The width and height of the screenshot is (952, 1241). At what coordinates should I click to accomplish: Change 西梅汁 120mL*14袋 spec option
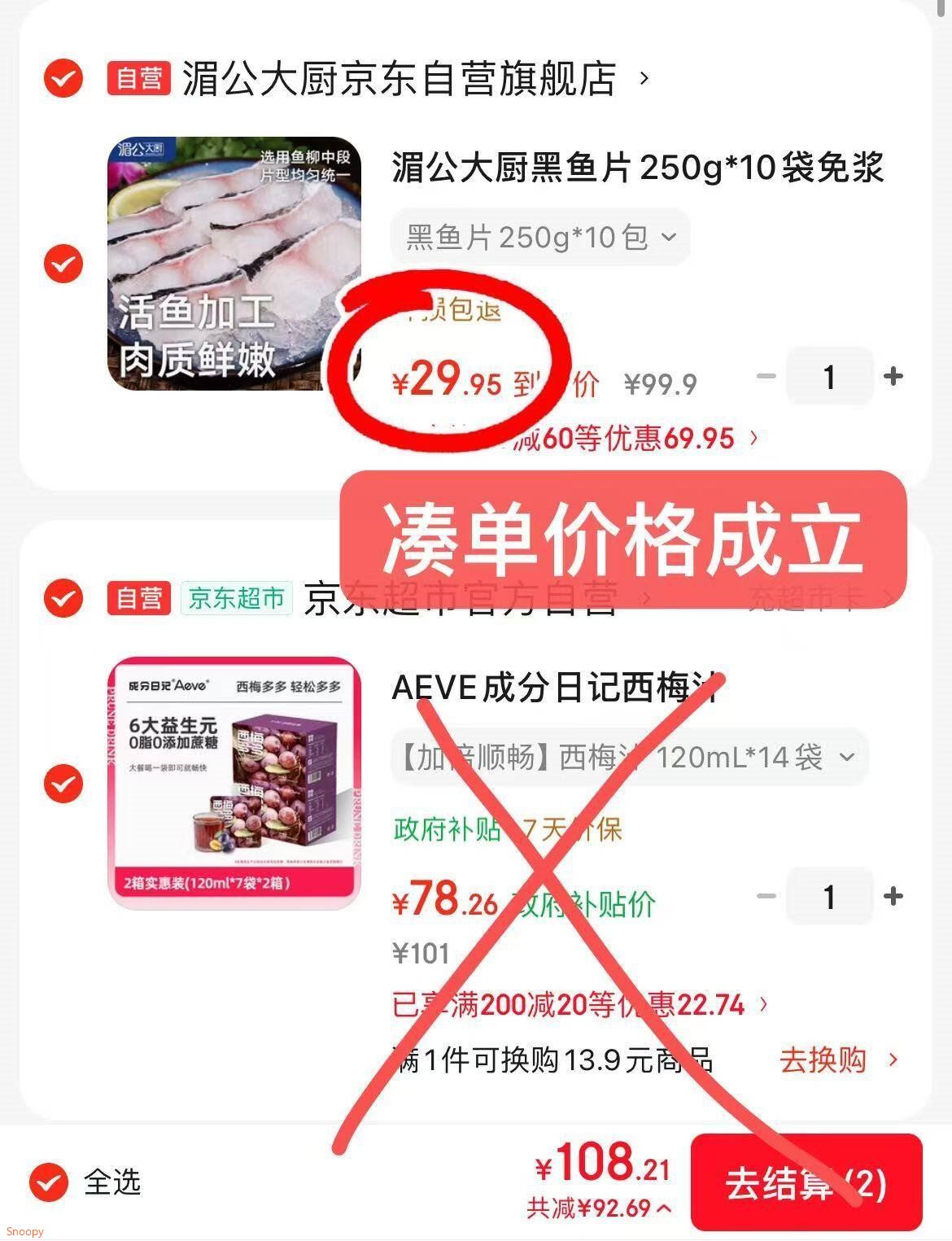(x=628, y=758)
